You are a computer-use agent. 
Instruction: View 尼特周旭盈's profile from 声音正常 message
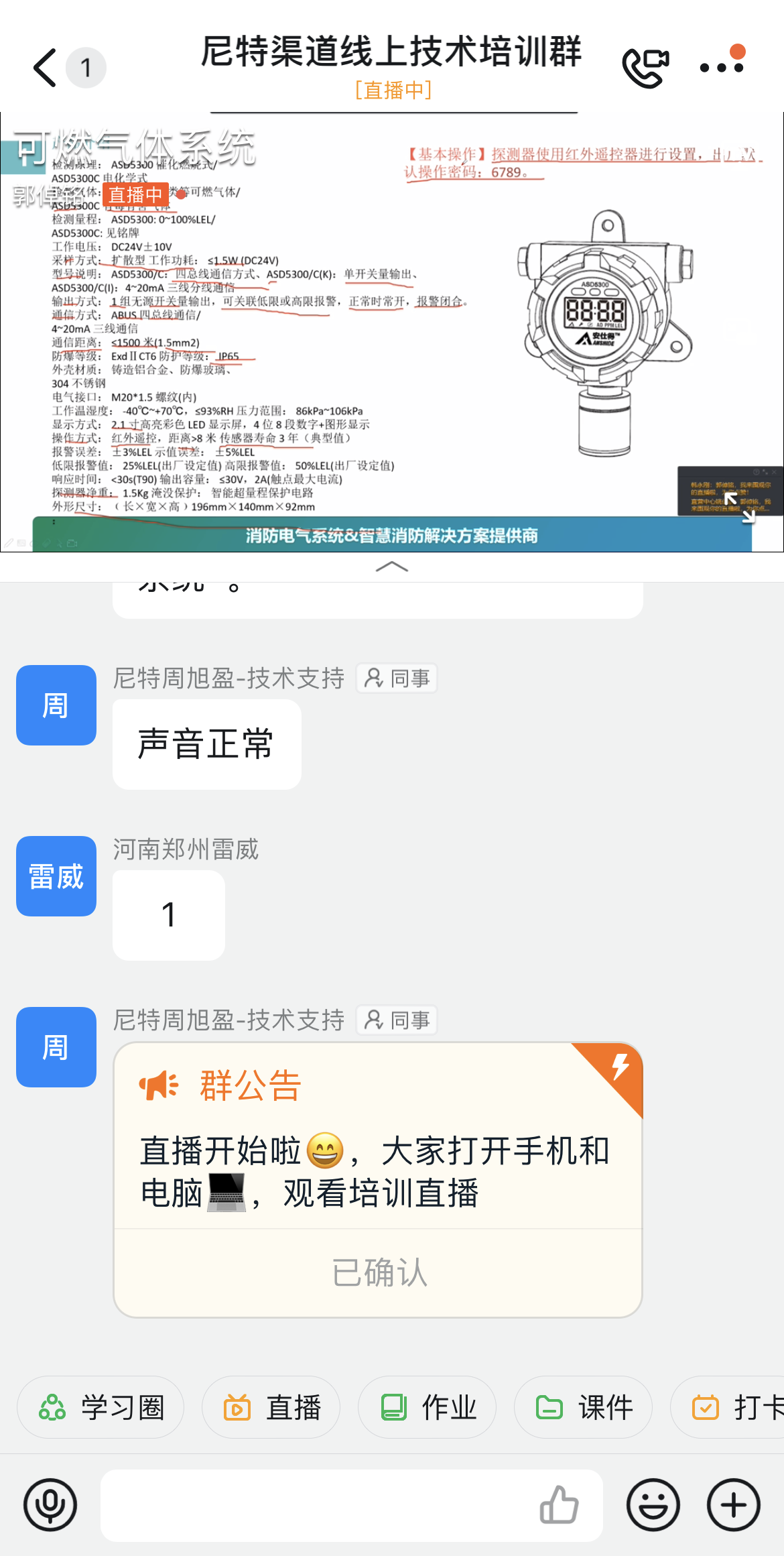[x=56, y=705]
